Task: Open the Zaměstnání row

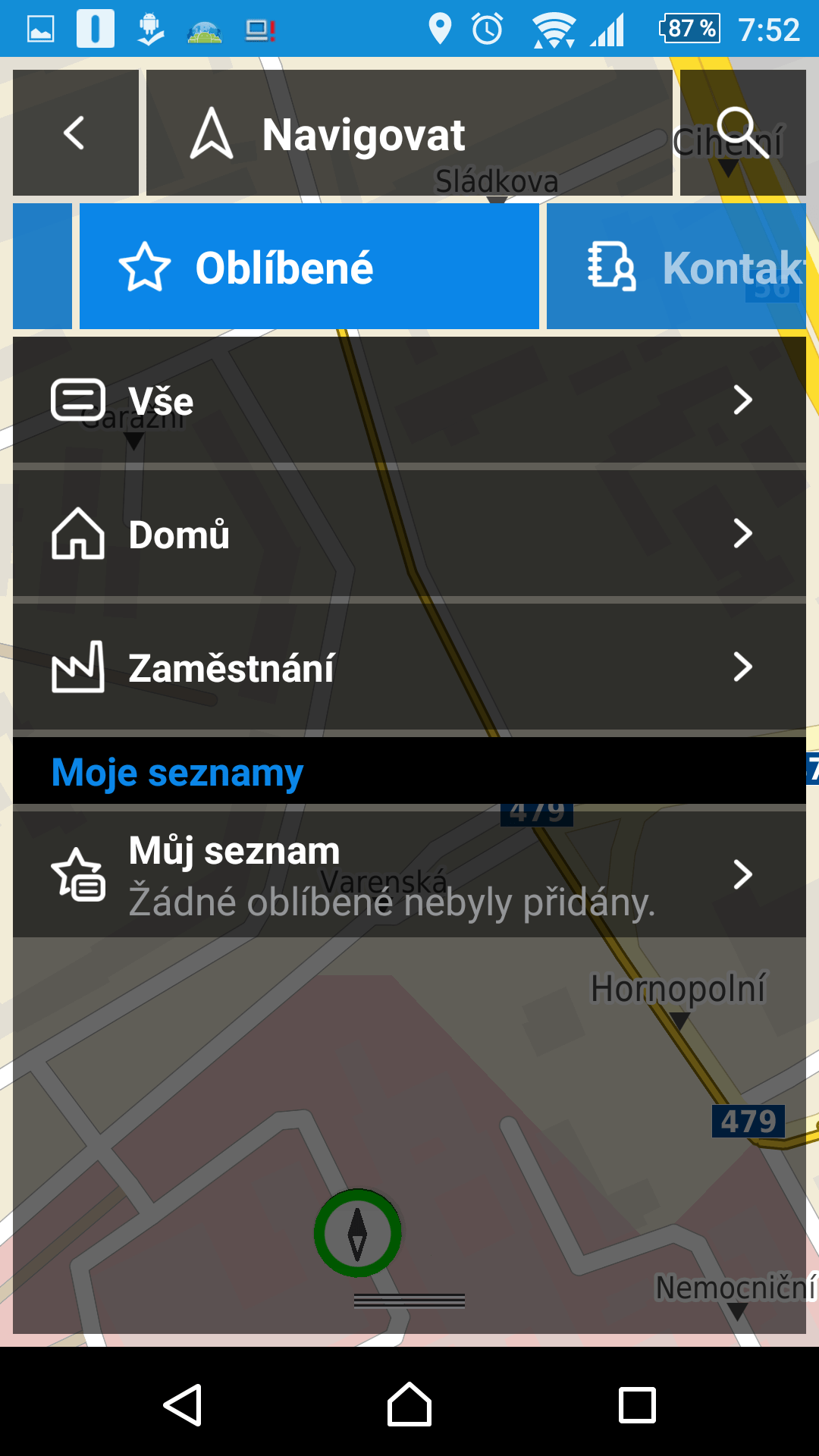Action: pos(409,667)
